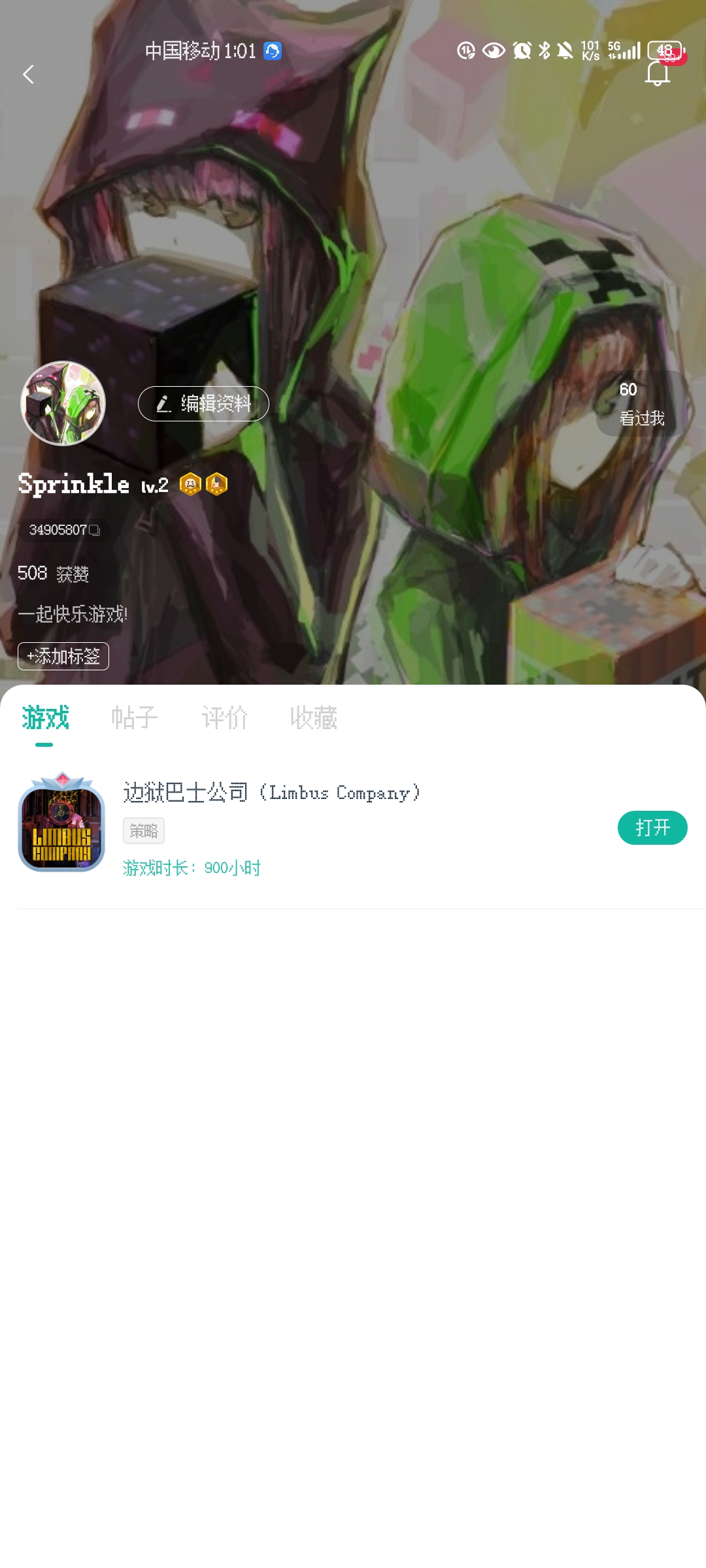Select the 游戏 tab

click(x=44, y=717)
